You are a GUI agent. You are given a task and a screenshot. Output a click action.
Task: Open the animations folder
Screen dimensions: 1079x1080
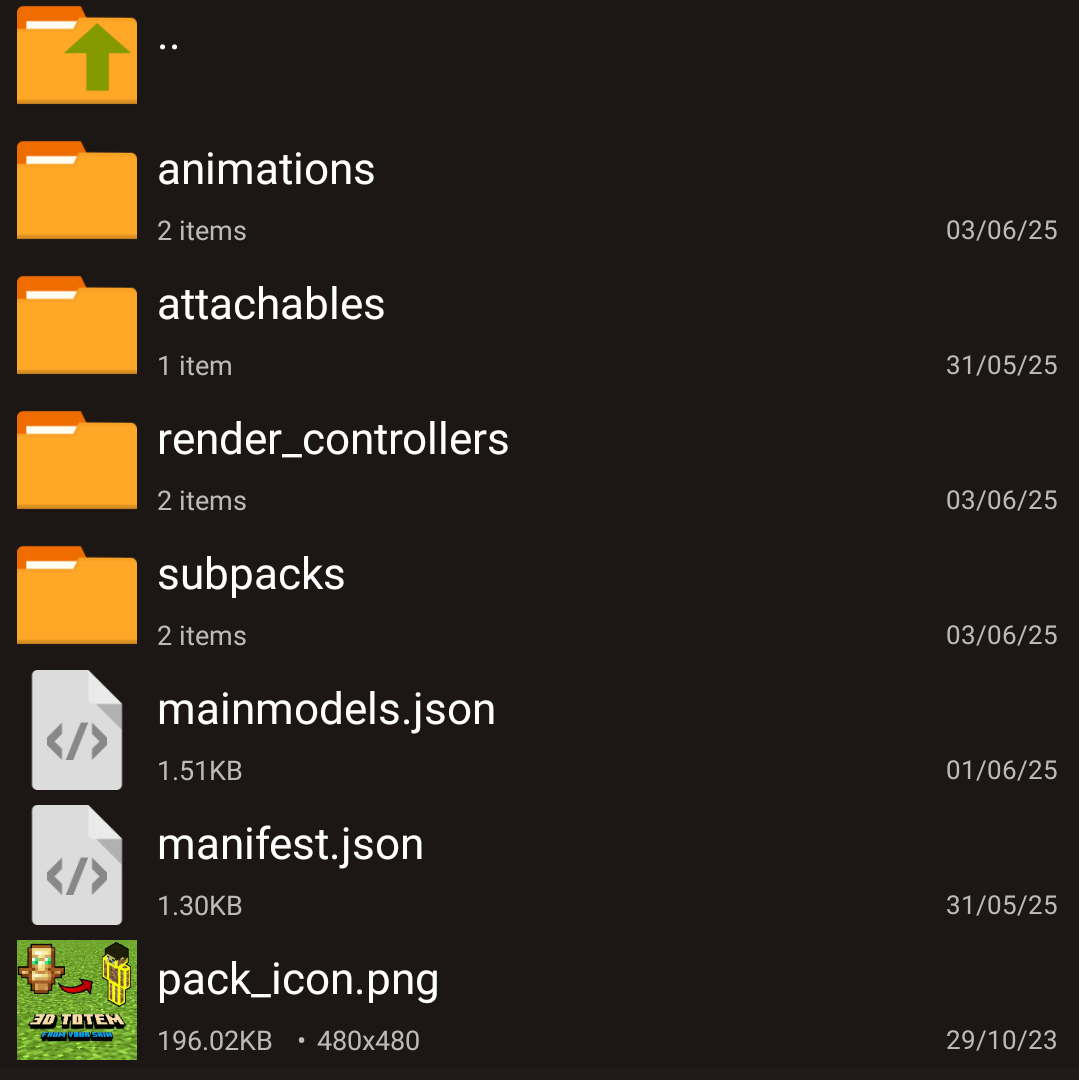coord(266,170)
